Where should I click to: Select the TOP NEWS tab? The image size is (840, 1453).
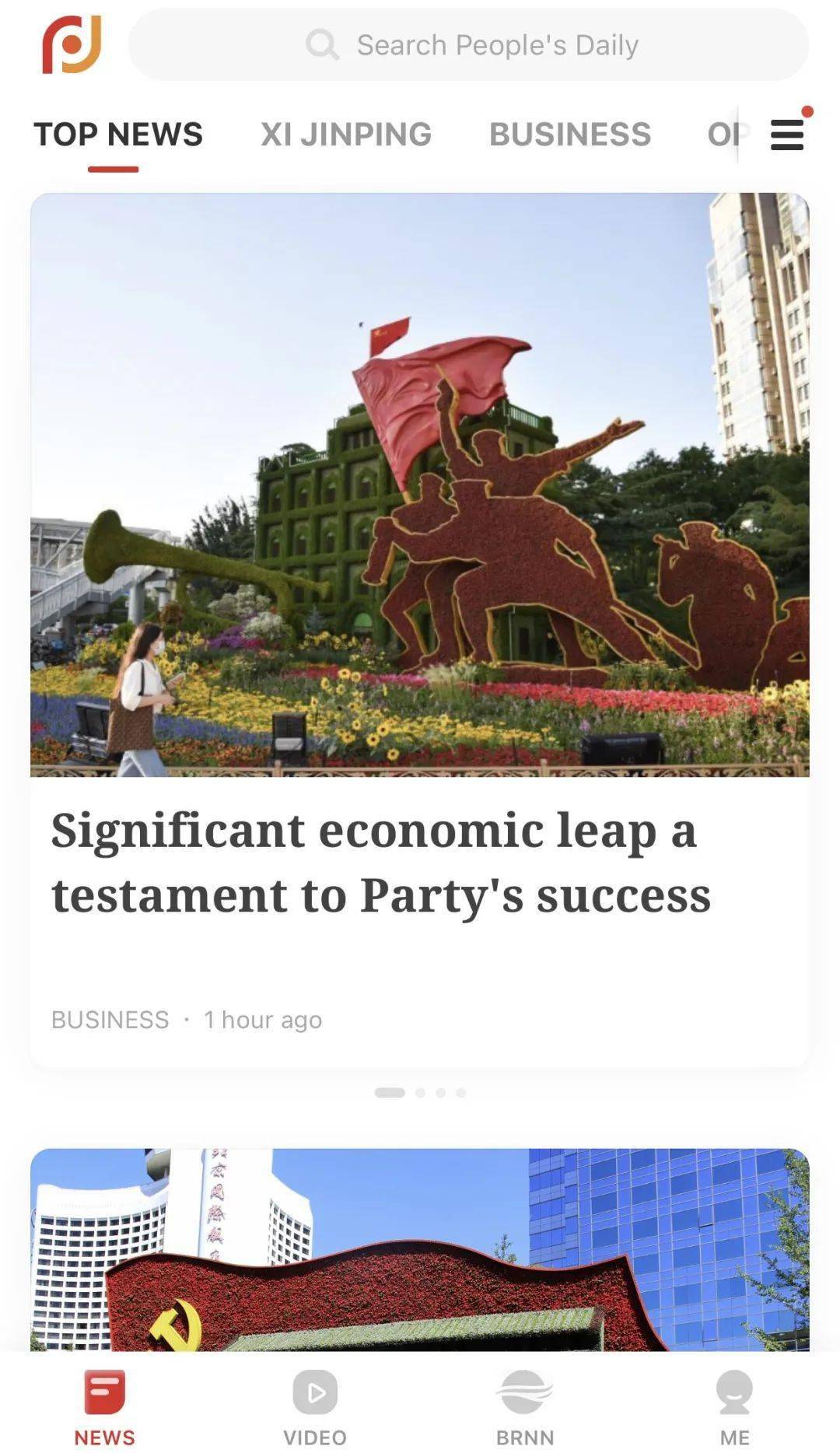point(118,135)
